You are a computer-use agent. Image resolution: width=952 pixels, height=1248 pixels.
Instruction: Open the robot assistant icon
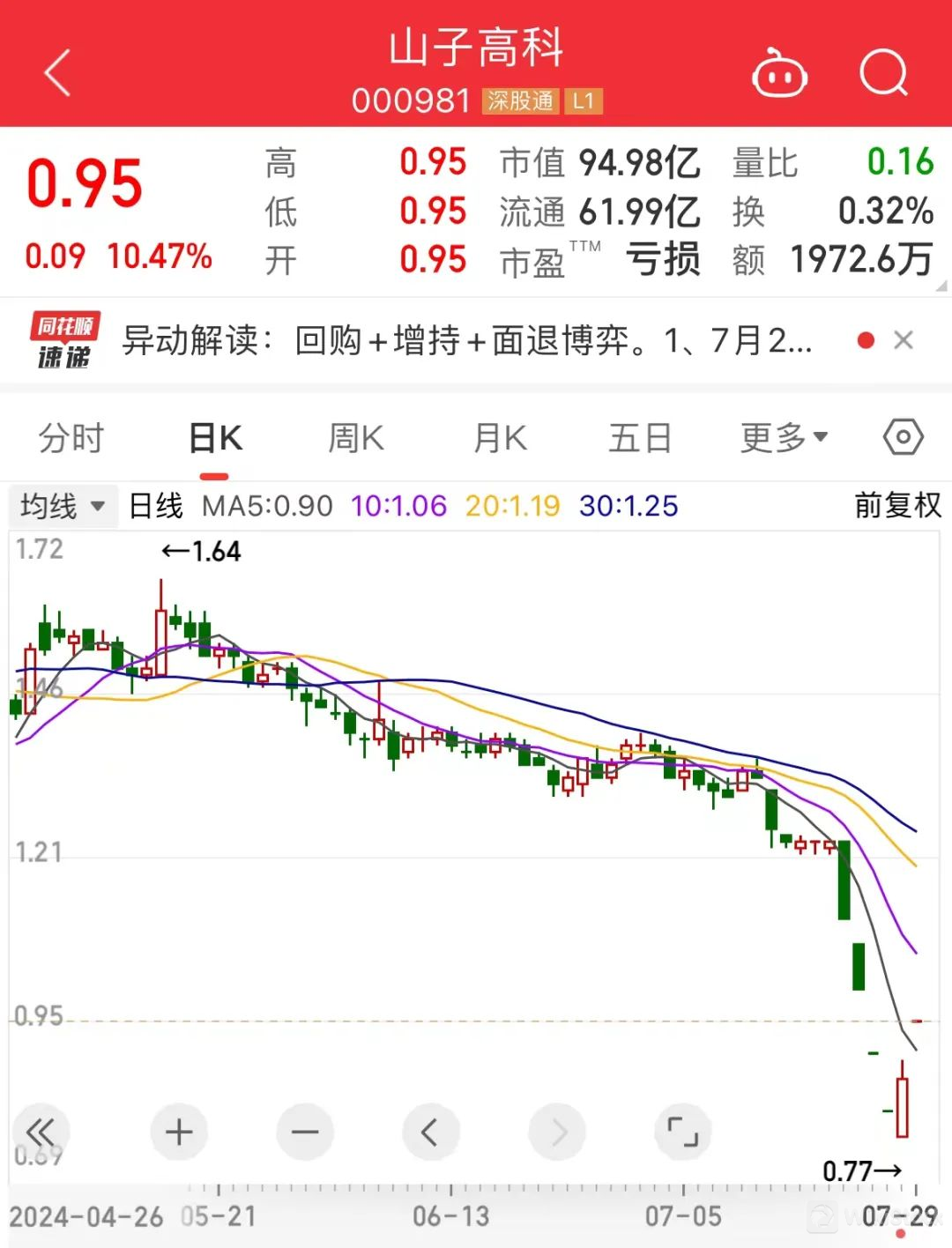[779, 73]
